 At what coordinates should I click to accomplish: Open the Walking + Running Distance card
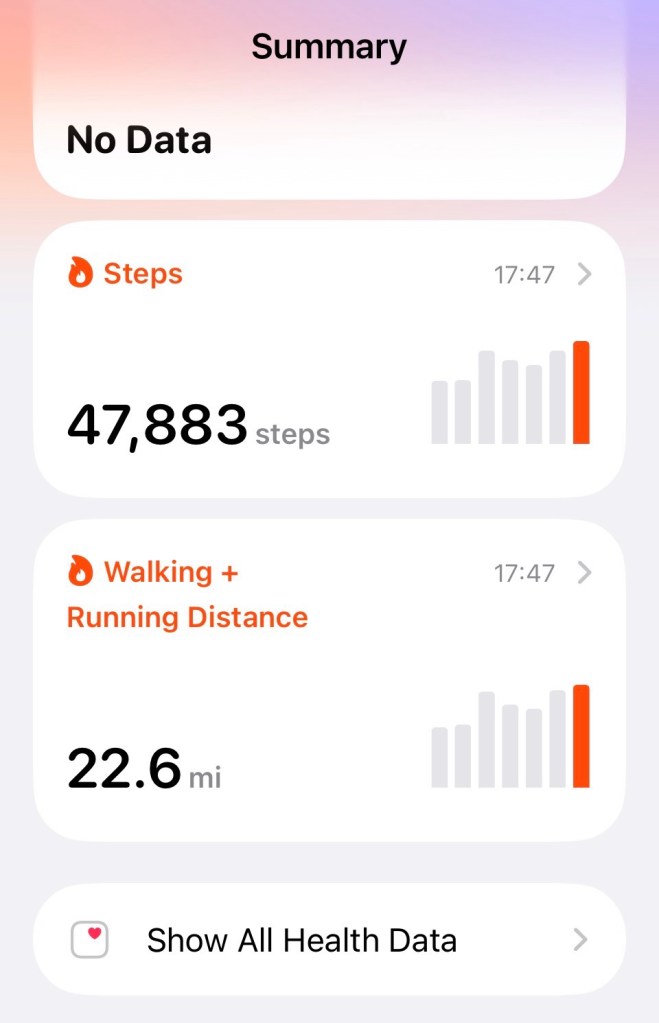click(329, 680)
